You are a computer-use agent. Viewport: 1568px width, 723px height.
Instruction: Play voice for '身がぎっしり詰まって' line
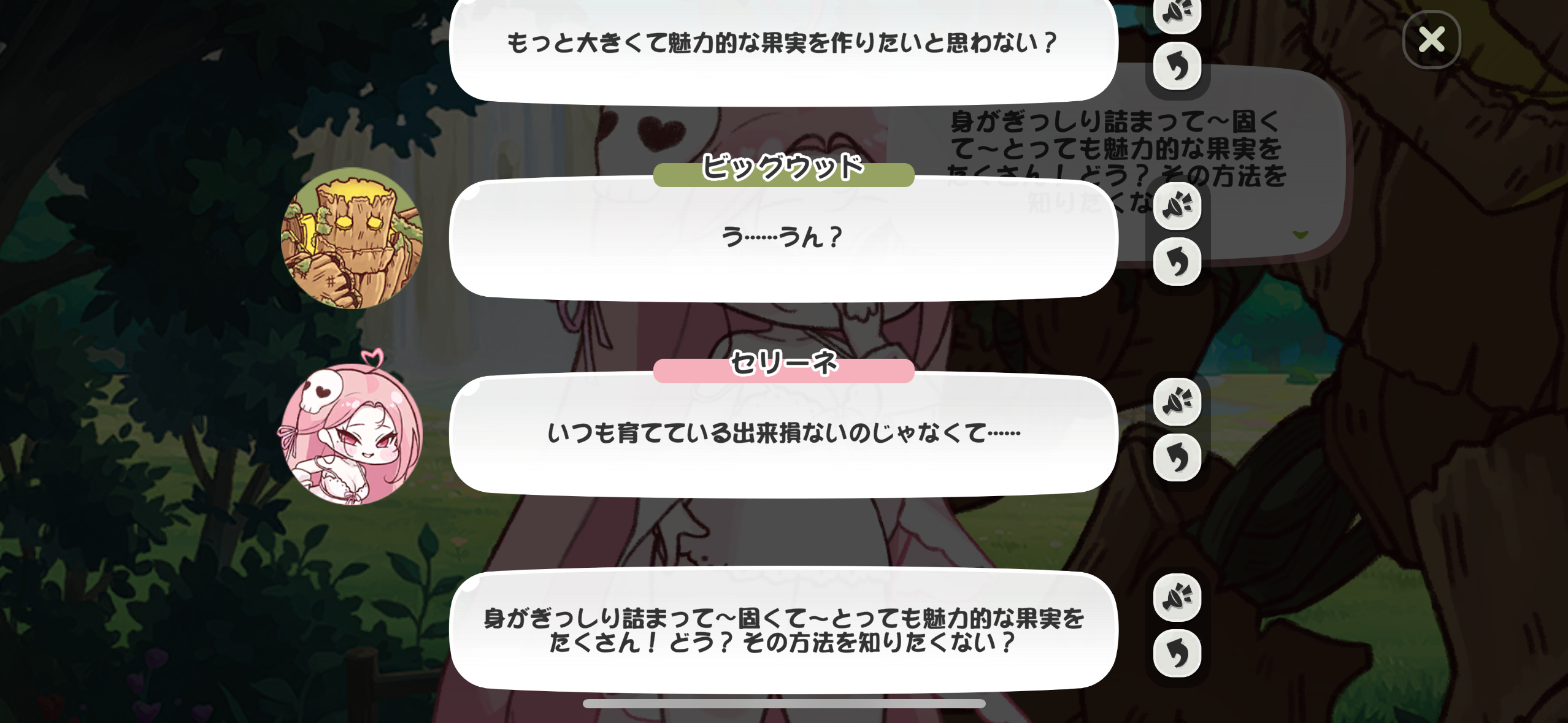click(1177, 598)
